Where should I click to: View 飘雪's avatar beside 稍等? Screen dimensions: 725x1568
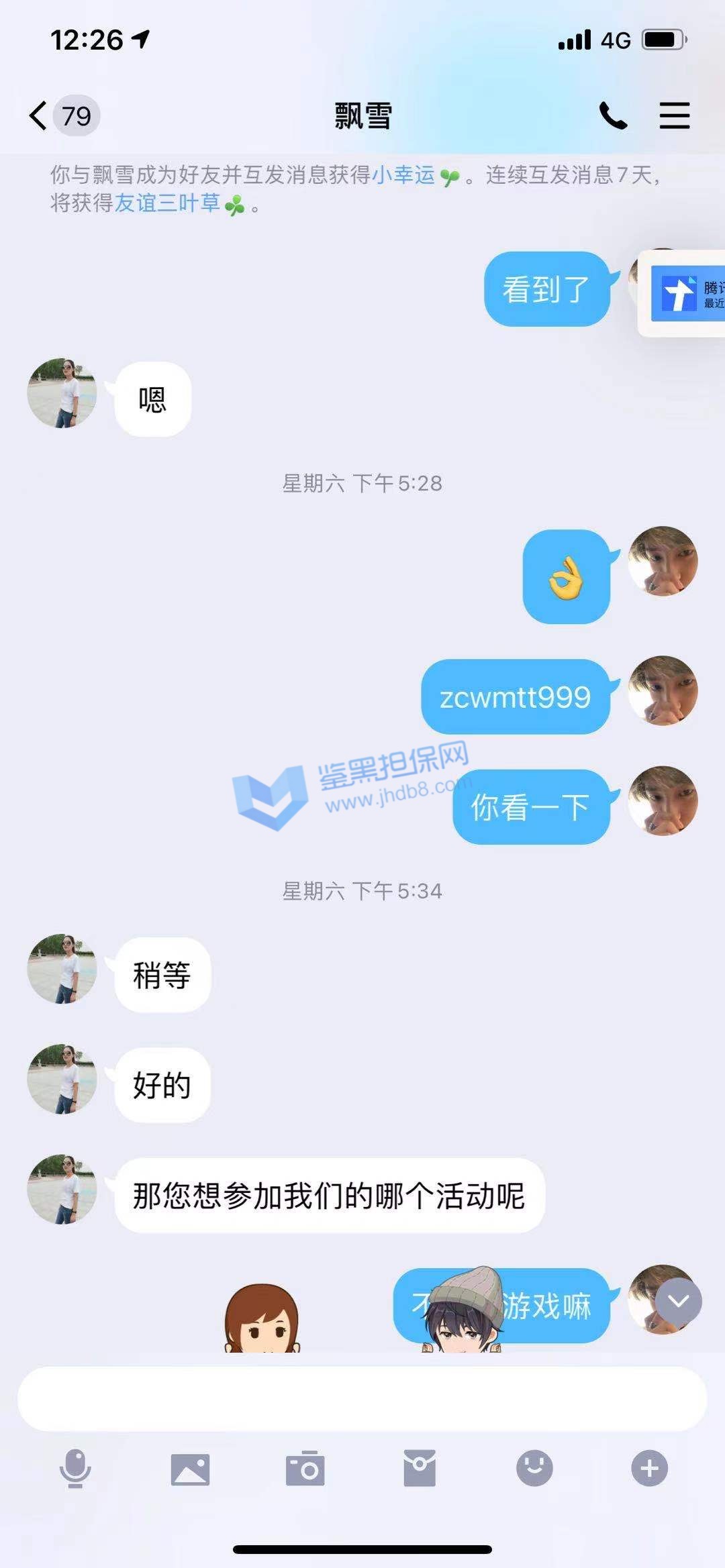click(x=62, y=969)
